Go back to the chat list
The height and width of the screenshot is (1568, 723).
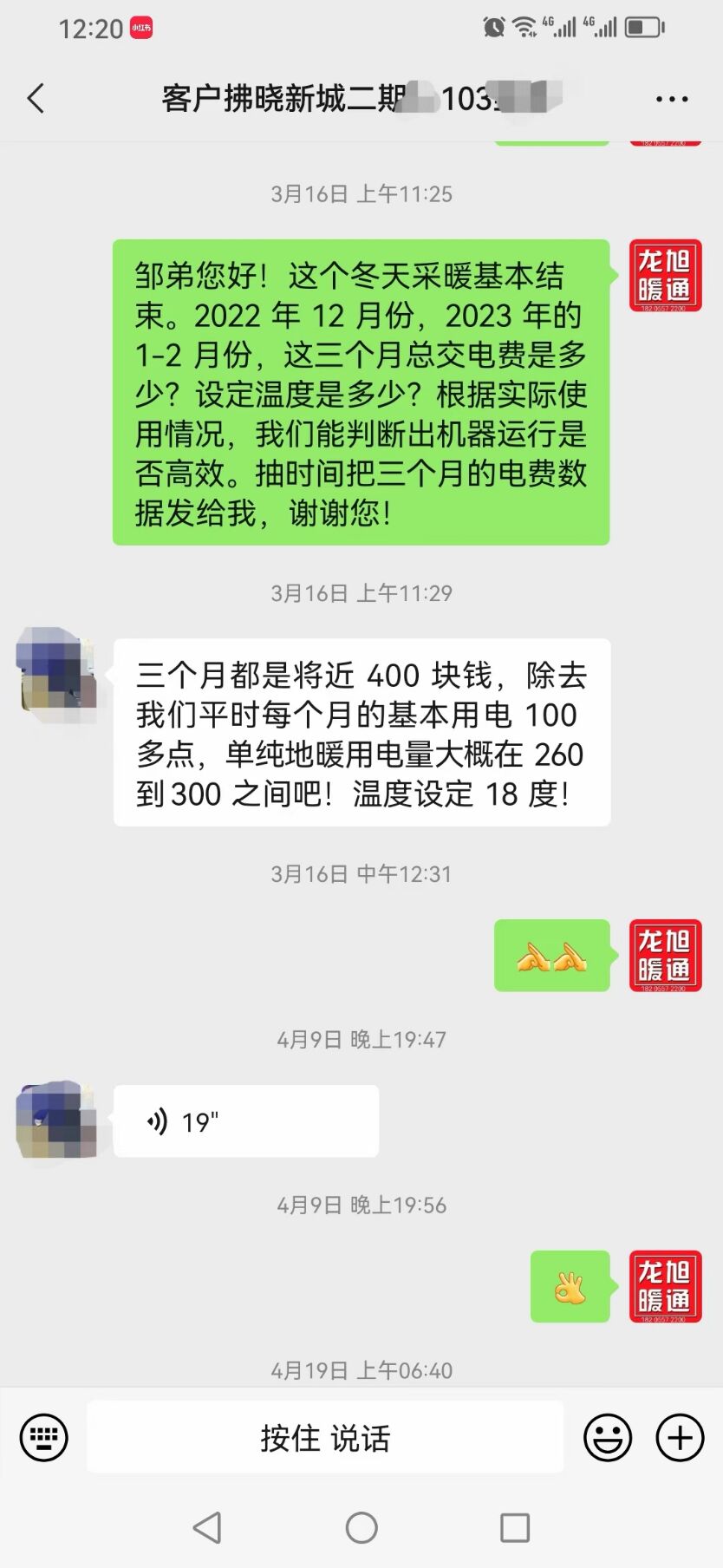(x=36, y=99)
